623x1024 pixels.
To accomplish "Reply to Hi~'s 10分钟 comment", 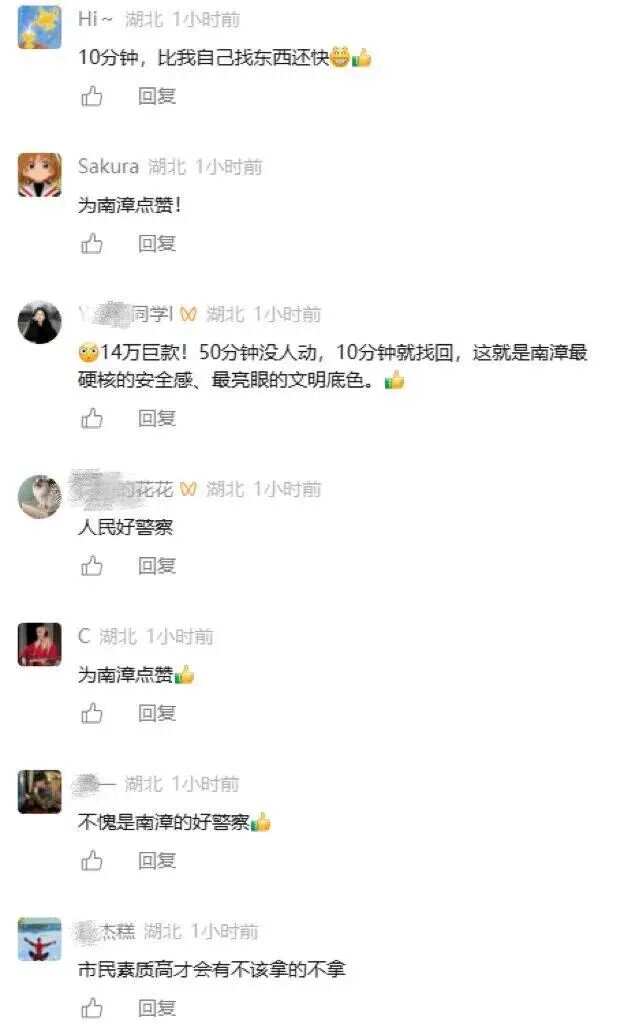I will (x=157, y=96).
